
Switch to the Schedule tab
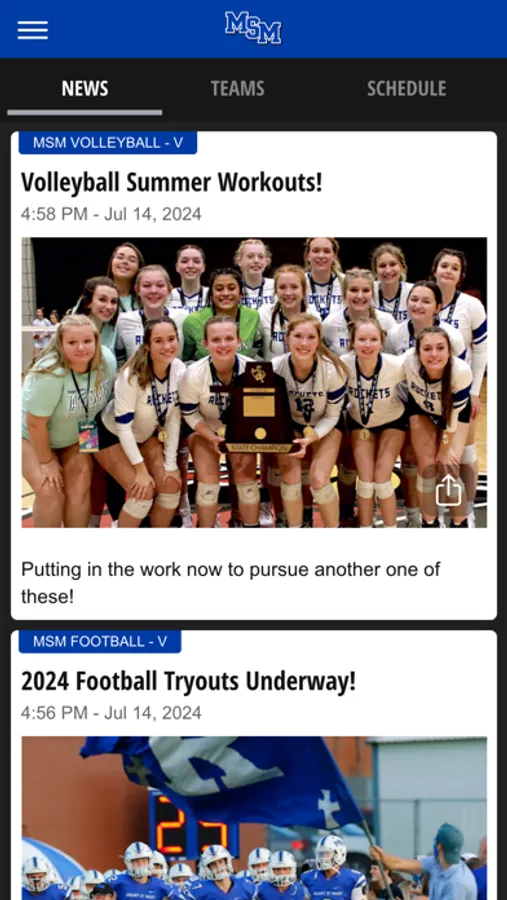point(407,88)
